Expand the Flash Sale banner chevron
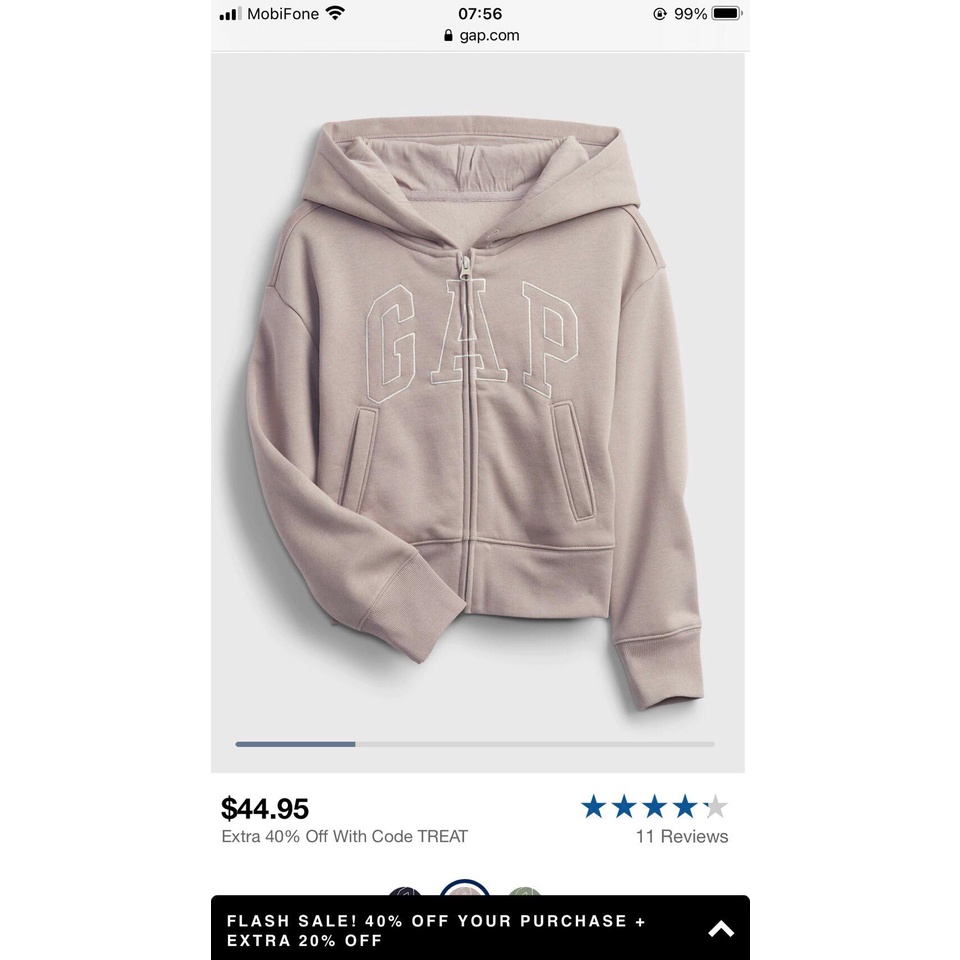960x960 pixels. point(721,929)
